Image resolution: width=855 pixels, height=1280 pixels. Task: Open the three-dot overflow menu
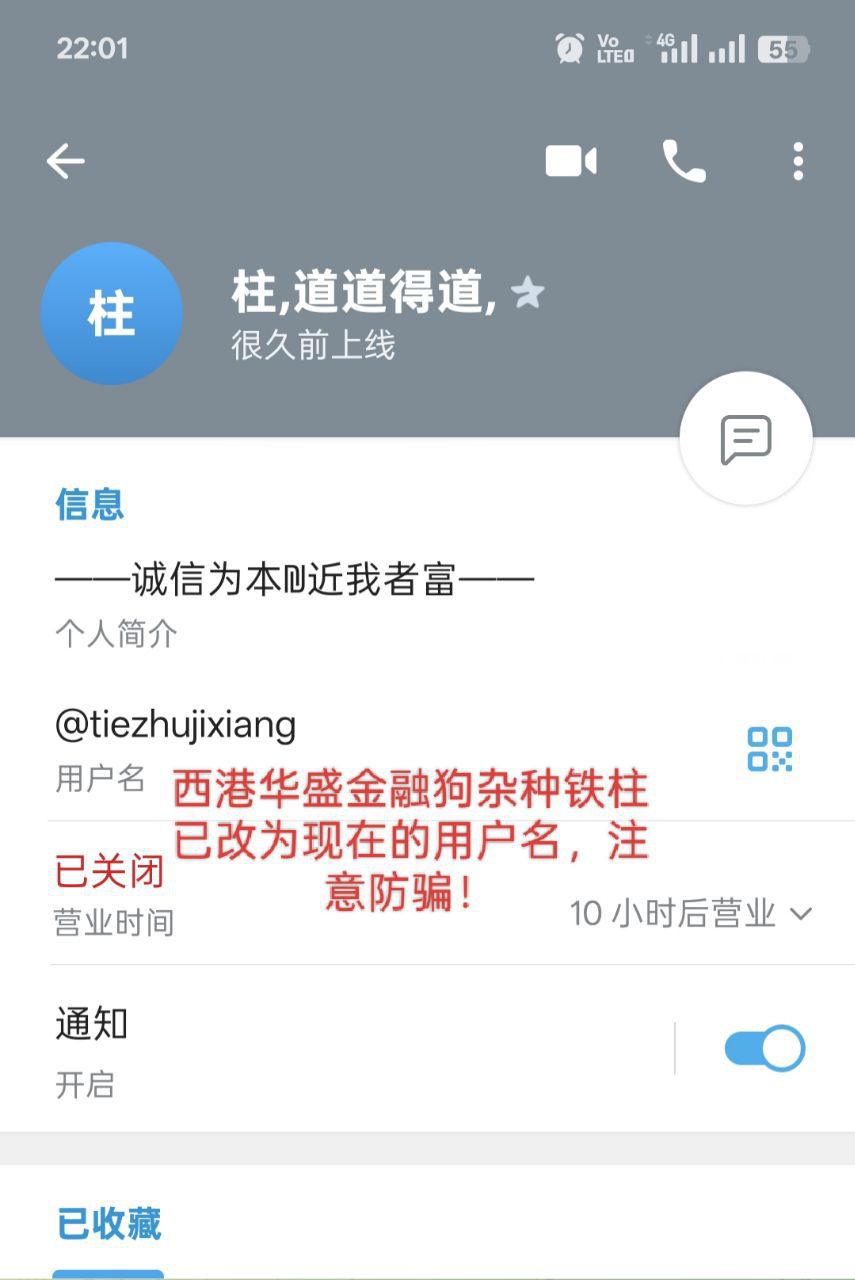pyautogui.click(x=797, y=161)
